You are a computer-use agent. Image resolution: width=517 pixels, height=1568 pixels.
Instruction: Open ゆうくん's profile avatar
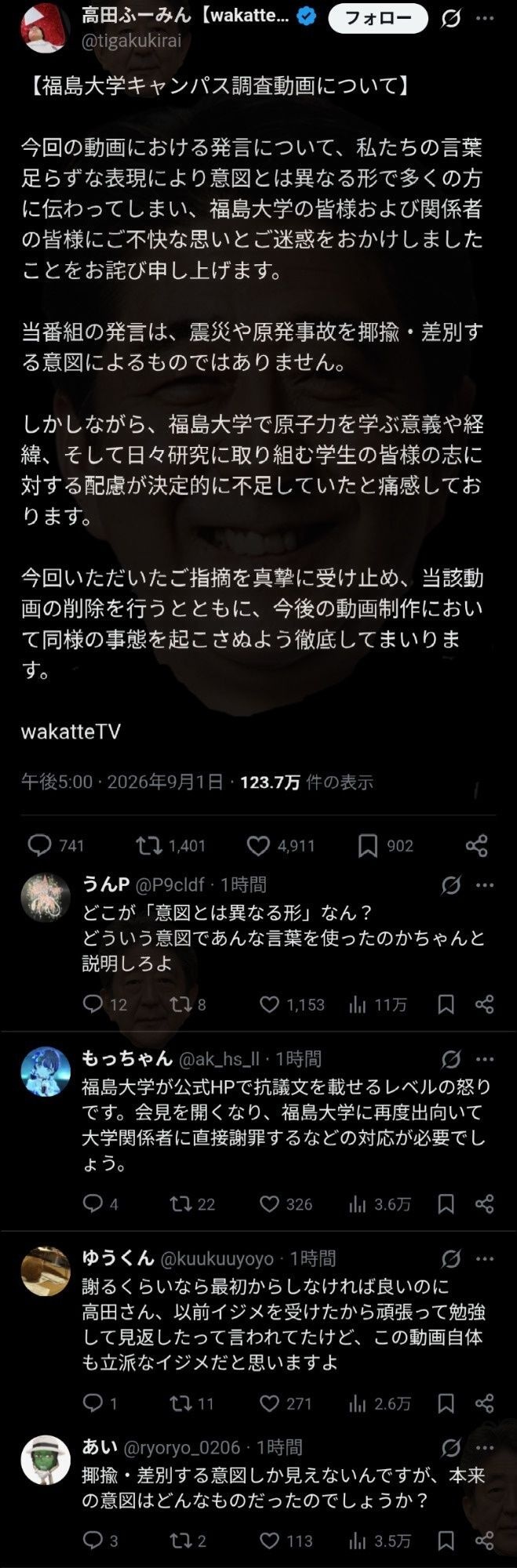click(x=46, y=1272)
